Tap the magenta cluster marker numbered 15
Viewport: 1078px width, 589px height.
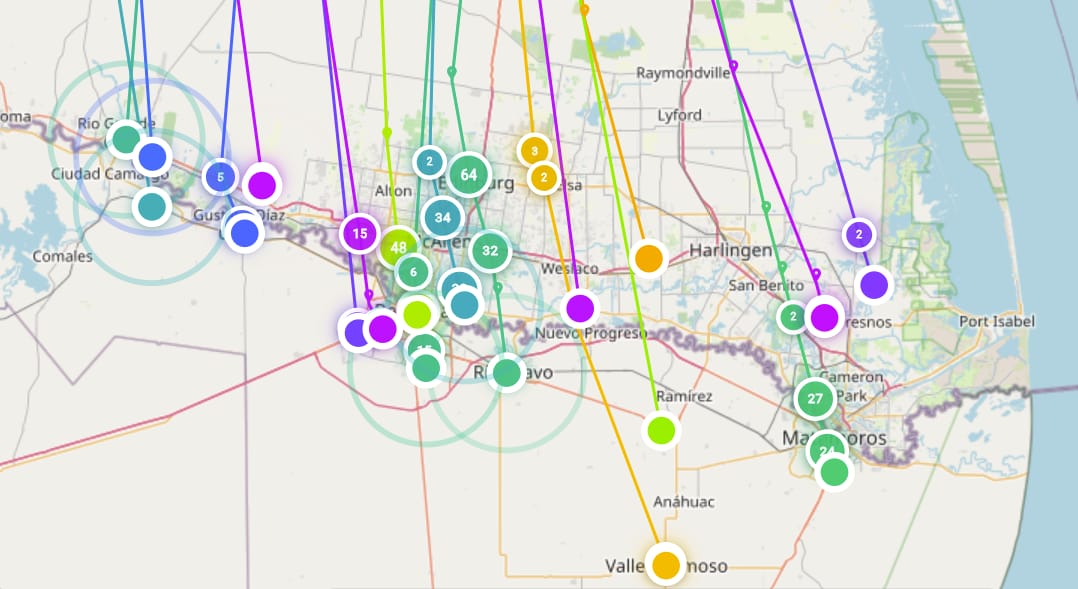(360, 233)
